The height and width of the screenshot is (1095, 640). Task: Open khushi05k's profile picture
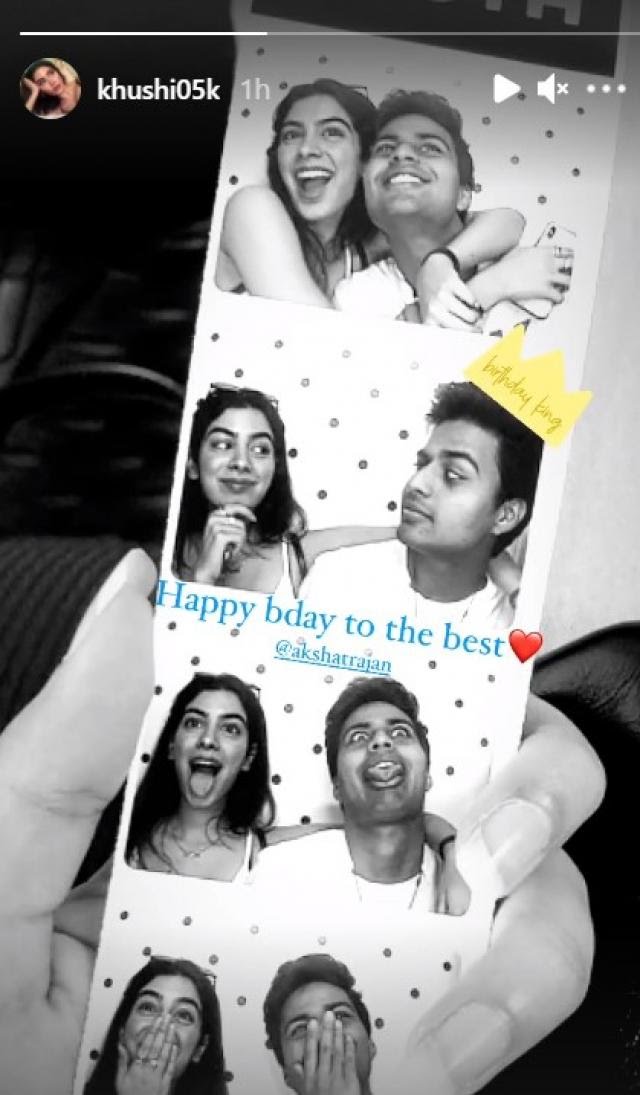pyautogui.click(x=50, y=89)
